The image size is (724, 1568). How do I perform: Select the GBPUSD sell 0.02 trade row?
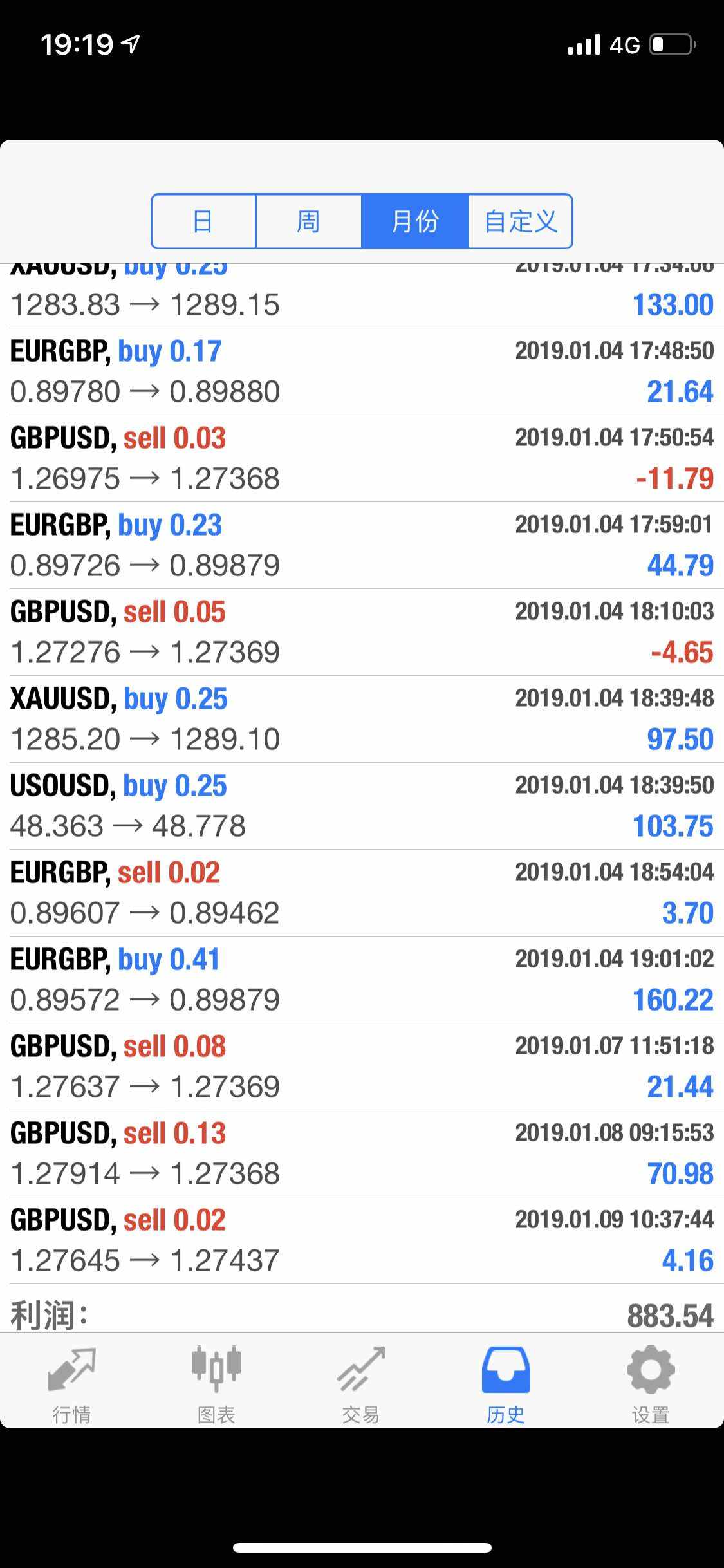[x=362, y=1240]
